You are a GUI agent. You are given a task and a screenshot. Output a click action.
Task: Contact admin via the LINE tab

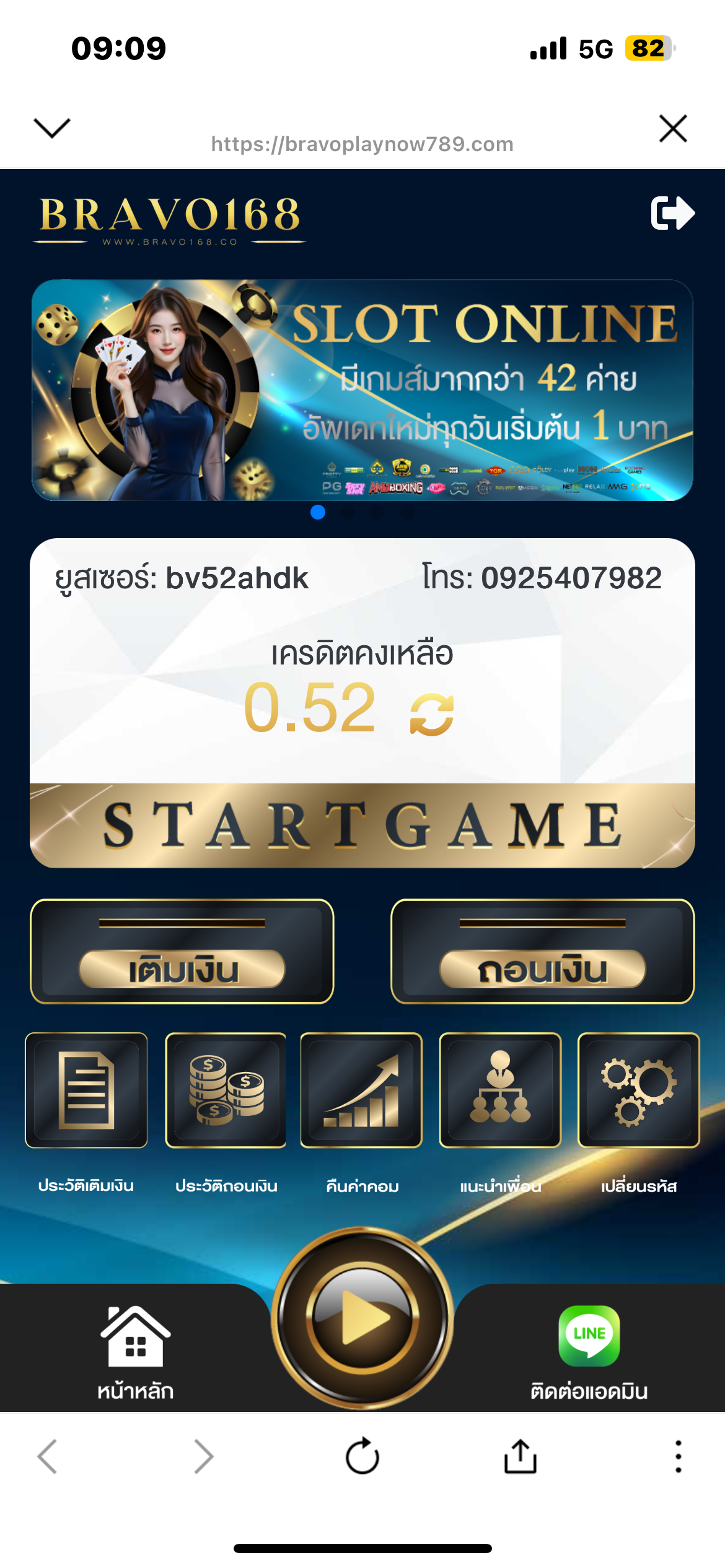(589, 1350)
